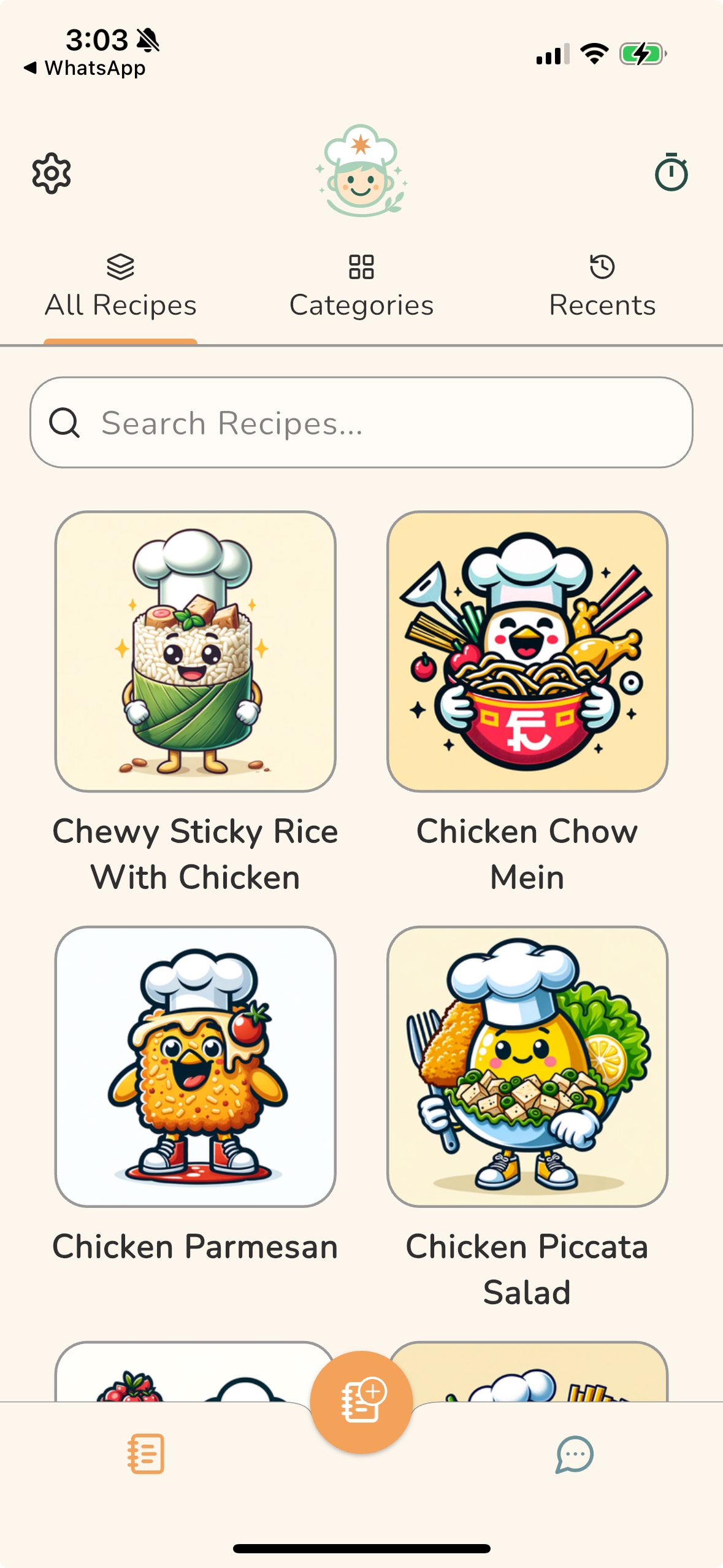Image resolution: width=723 pixels, height=1568 pixels.
Task: Open the recipes notebook tab in bottom bar
Action: [x=145, y=1453]
